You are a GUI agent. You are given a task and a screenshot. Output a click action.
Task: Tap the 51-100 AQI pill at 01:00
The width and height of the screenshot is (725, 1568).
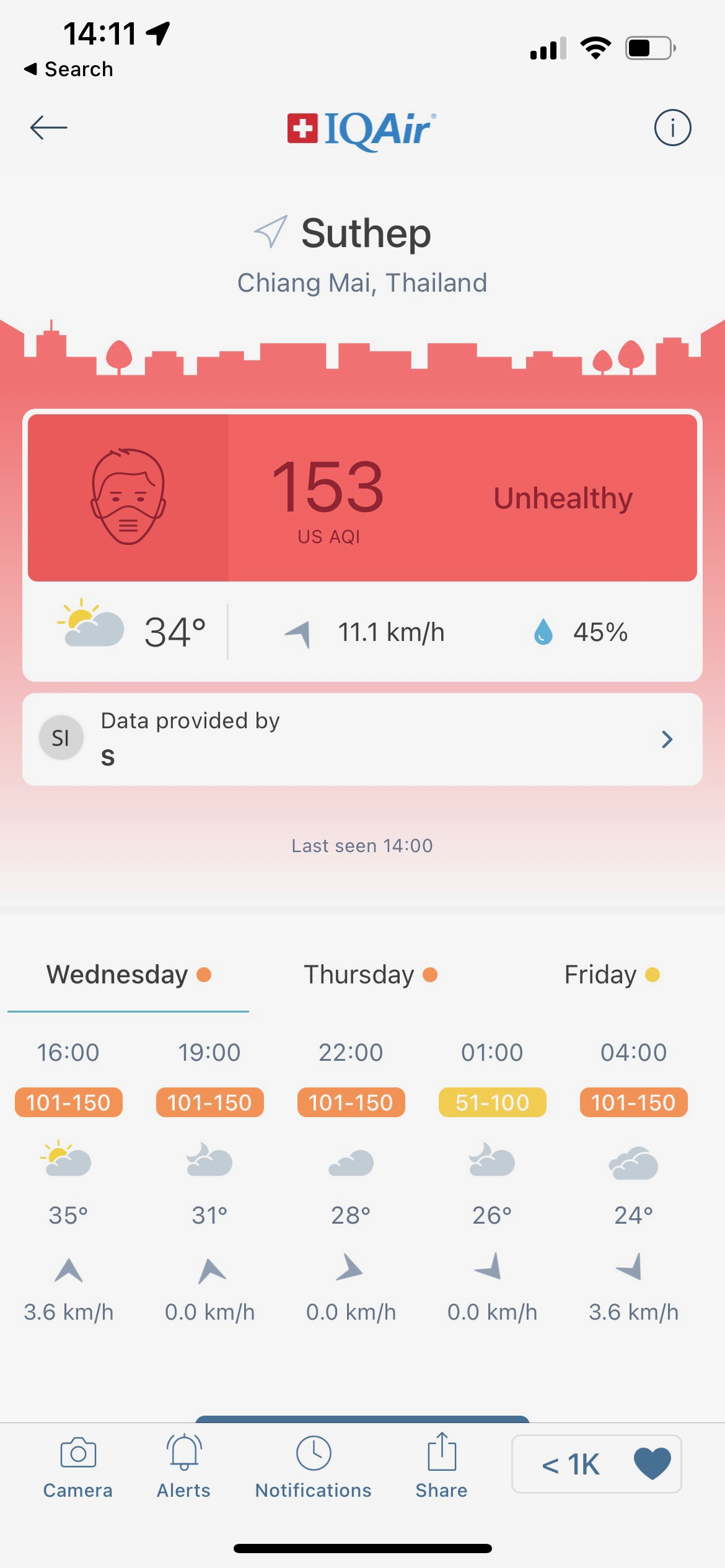[x=492, y=1102]
